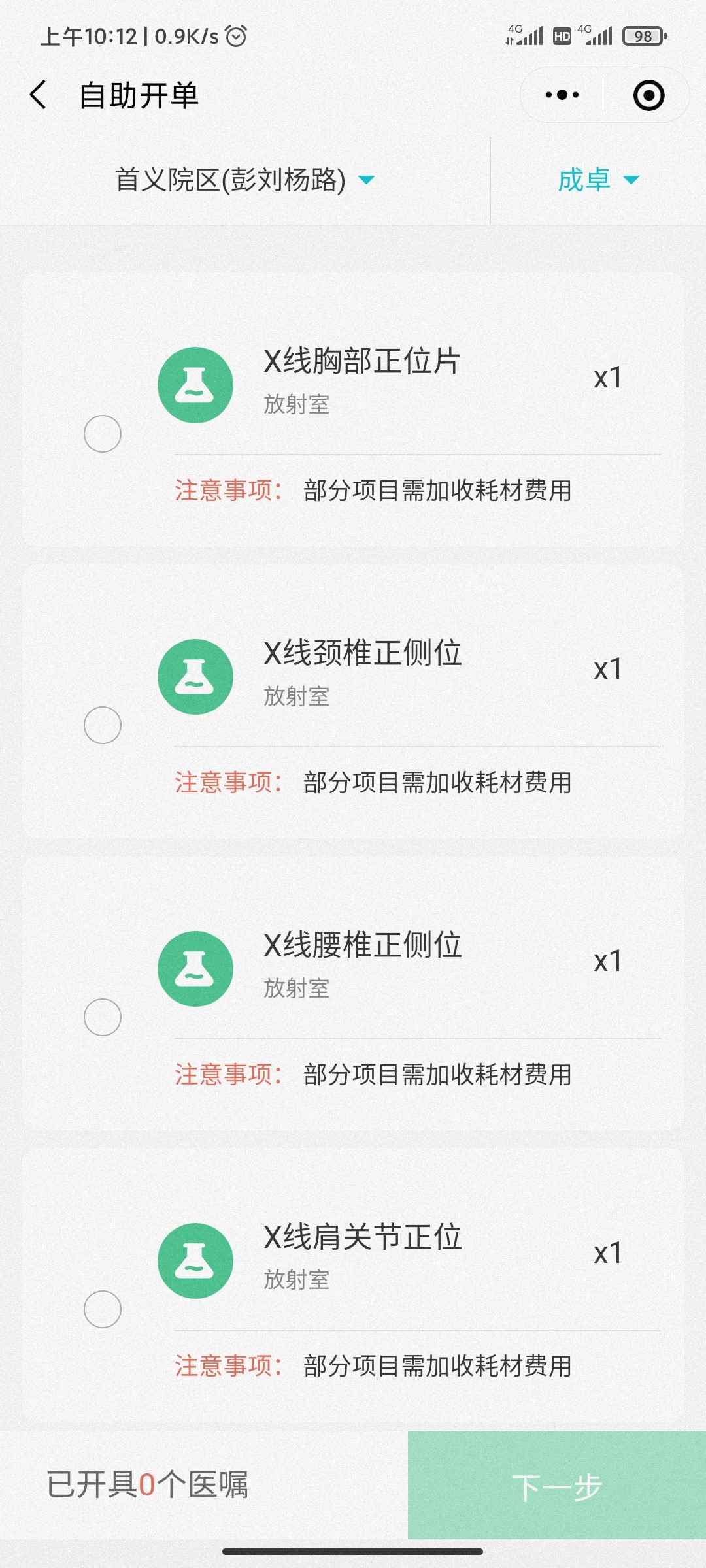Select the X线肩关节正位 radio button

[x=103, y=1309]
